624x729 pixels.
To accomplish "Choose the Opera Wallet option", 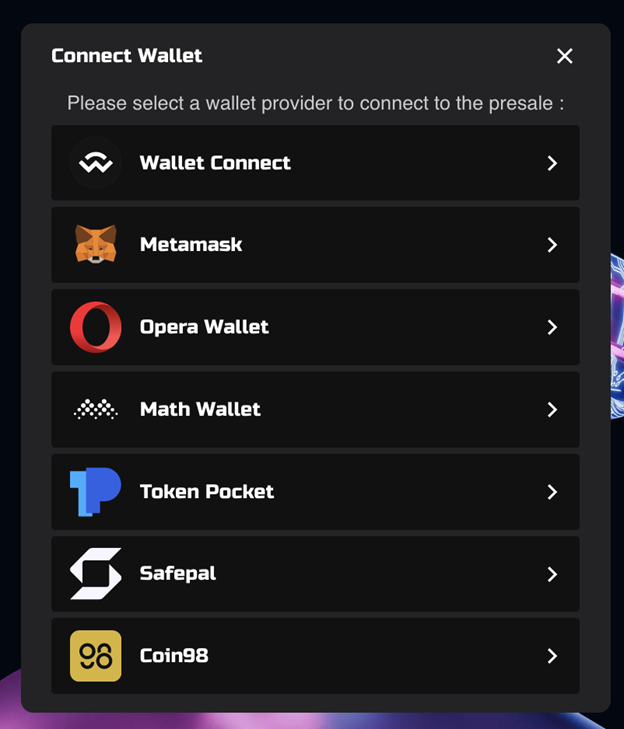I will click(x=315, y=327).
